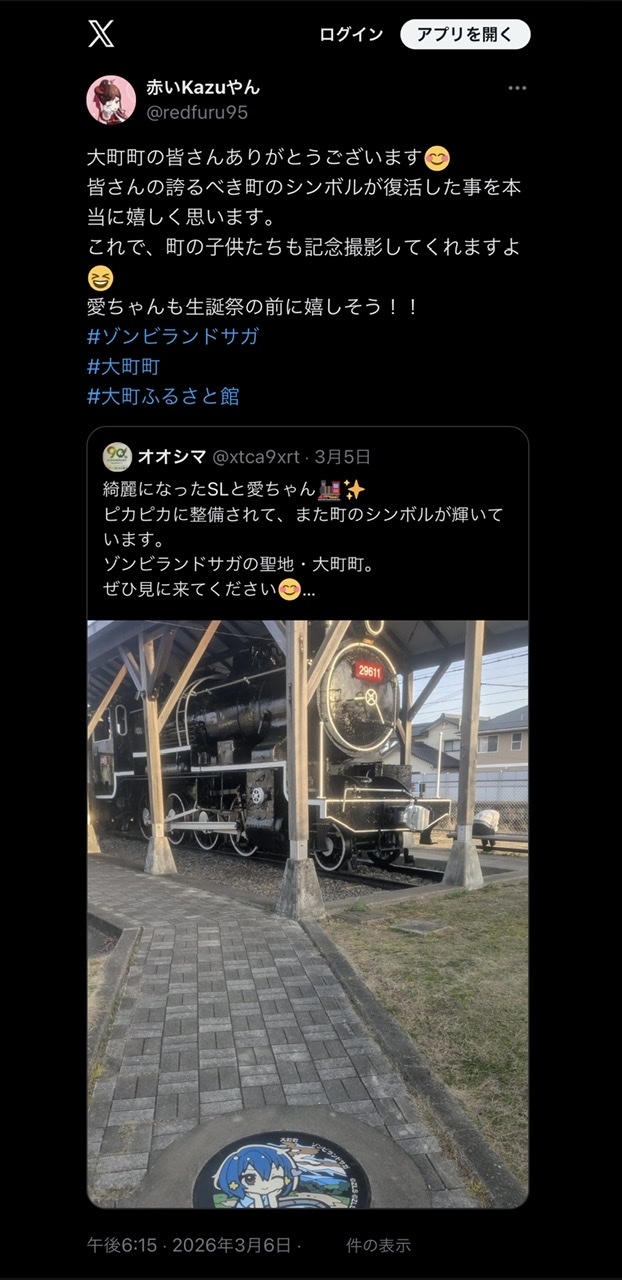Open the #大町町 hashtag
The width and height of the screenshot is (622, 1280).
123,367
